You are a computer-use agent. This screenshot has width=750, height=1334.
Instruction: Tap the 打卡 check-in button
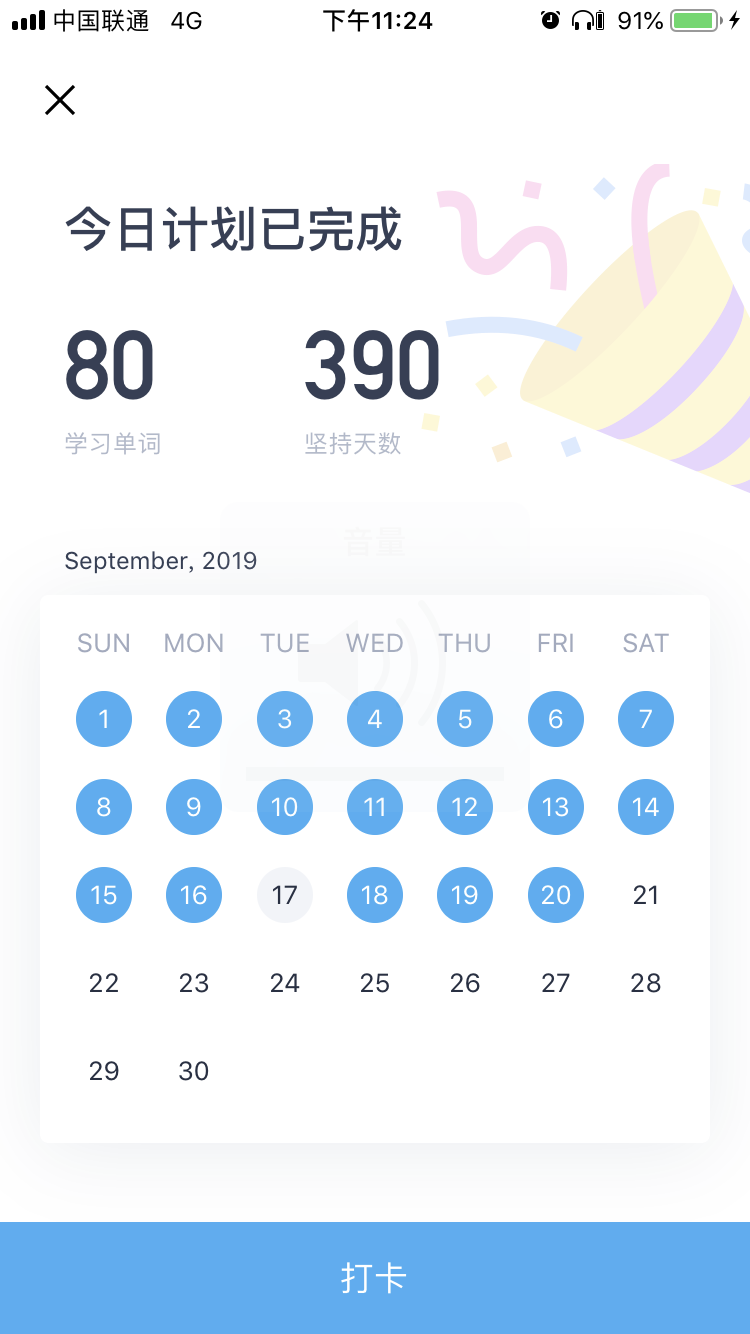[375, 1277]
